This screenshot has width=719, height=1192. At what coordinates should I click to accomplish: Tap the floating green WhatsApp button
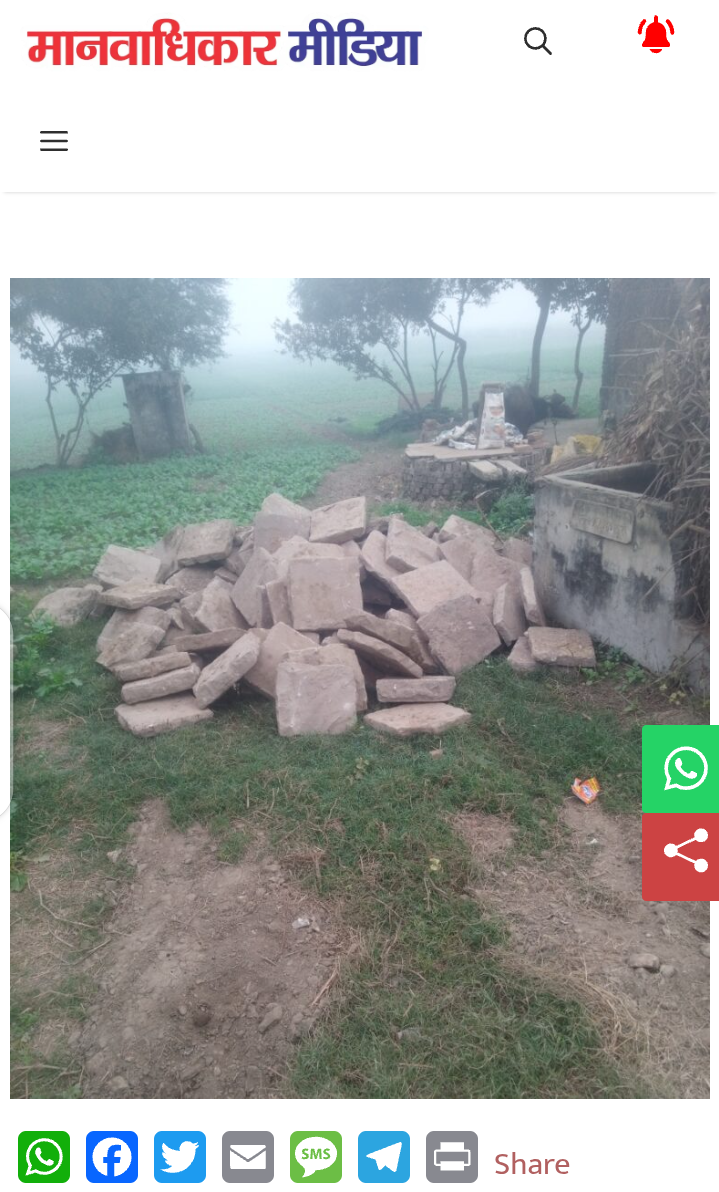tap(685, 769)
